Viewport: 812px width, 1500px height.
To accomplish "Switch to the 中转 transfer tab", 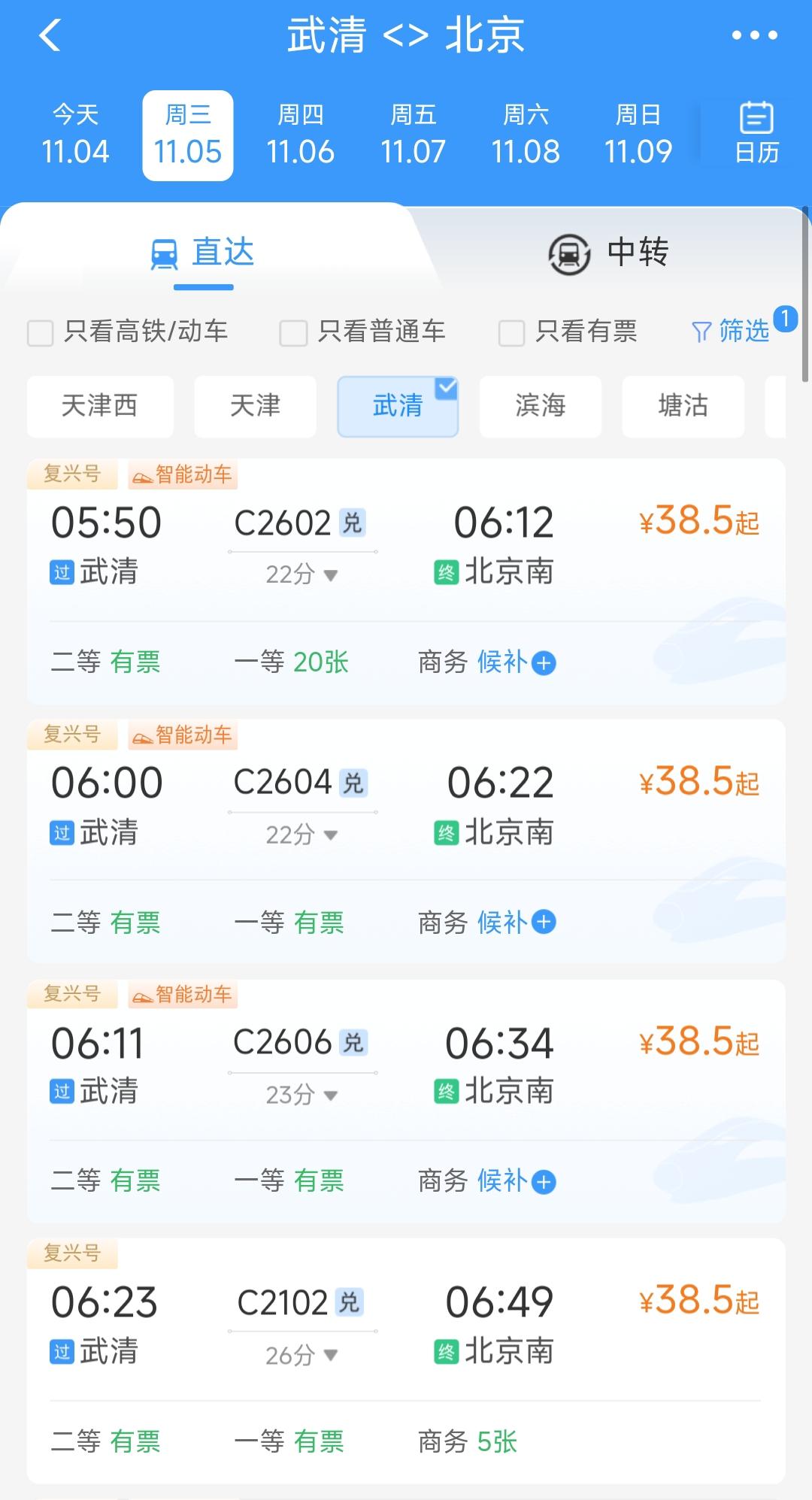I will [611, 254].
